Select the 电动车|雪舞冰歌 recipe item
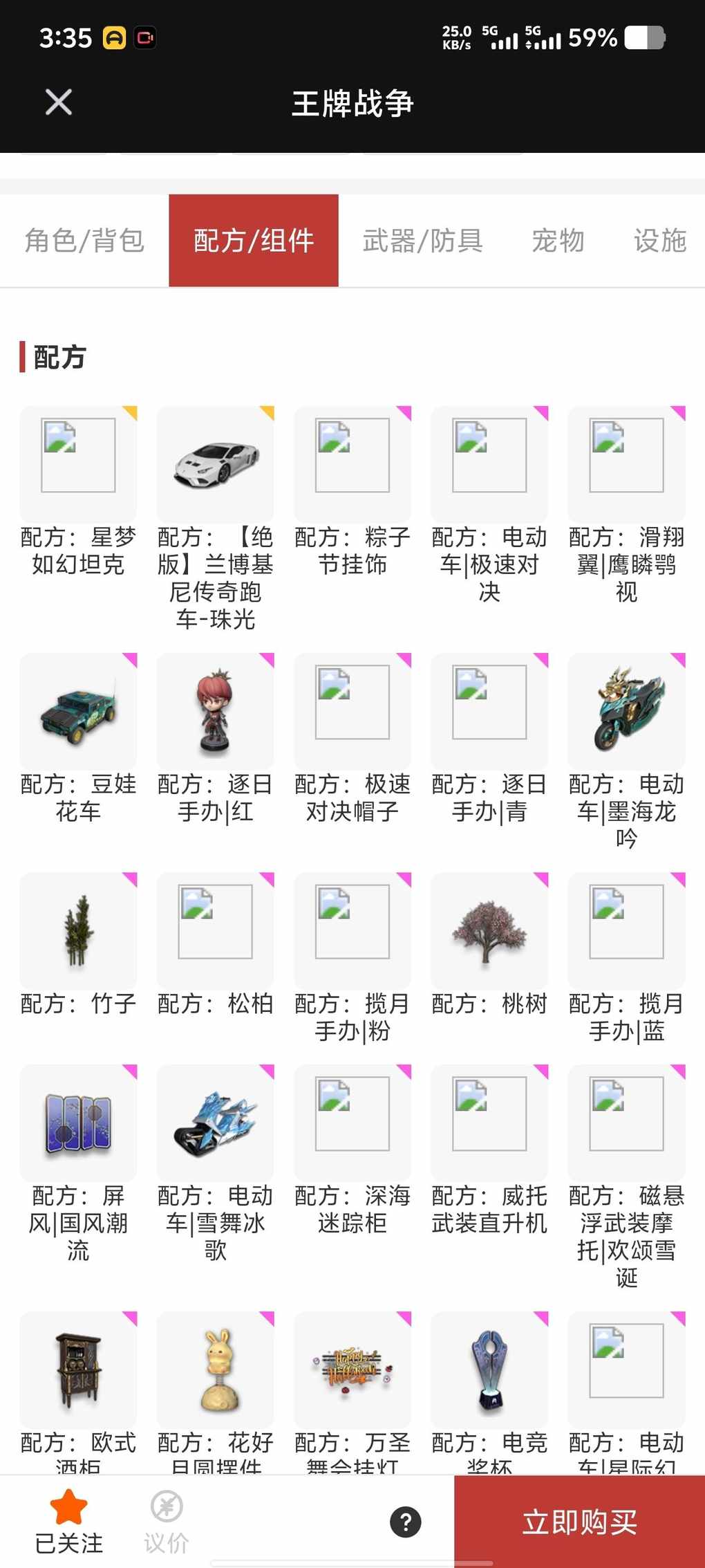The height and width of the screenshot is (1568, 705). tap(216, 1123)
